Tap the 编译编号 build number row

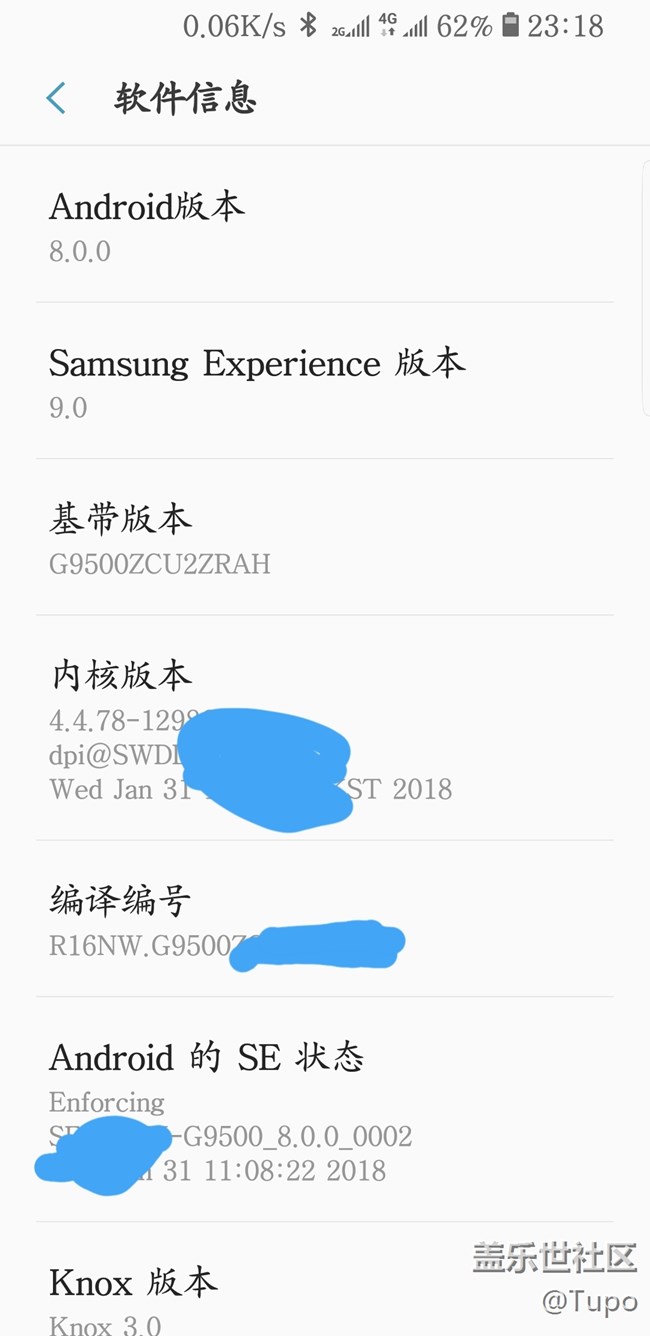coord(324,920)
